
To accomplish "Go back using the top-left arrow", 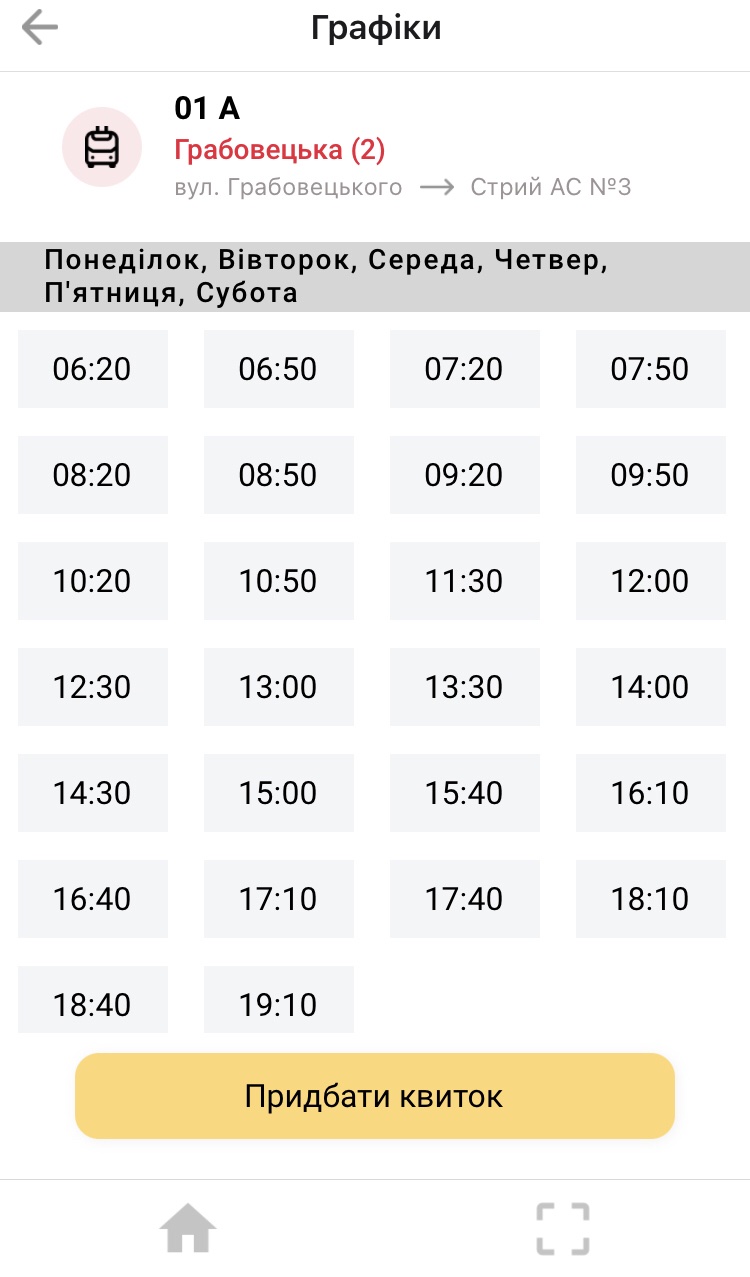I will click(x=40, y=28).
